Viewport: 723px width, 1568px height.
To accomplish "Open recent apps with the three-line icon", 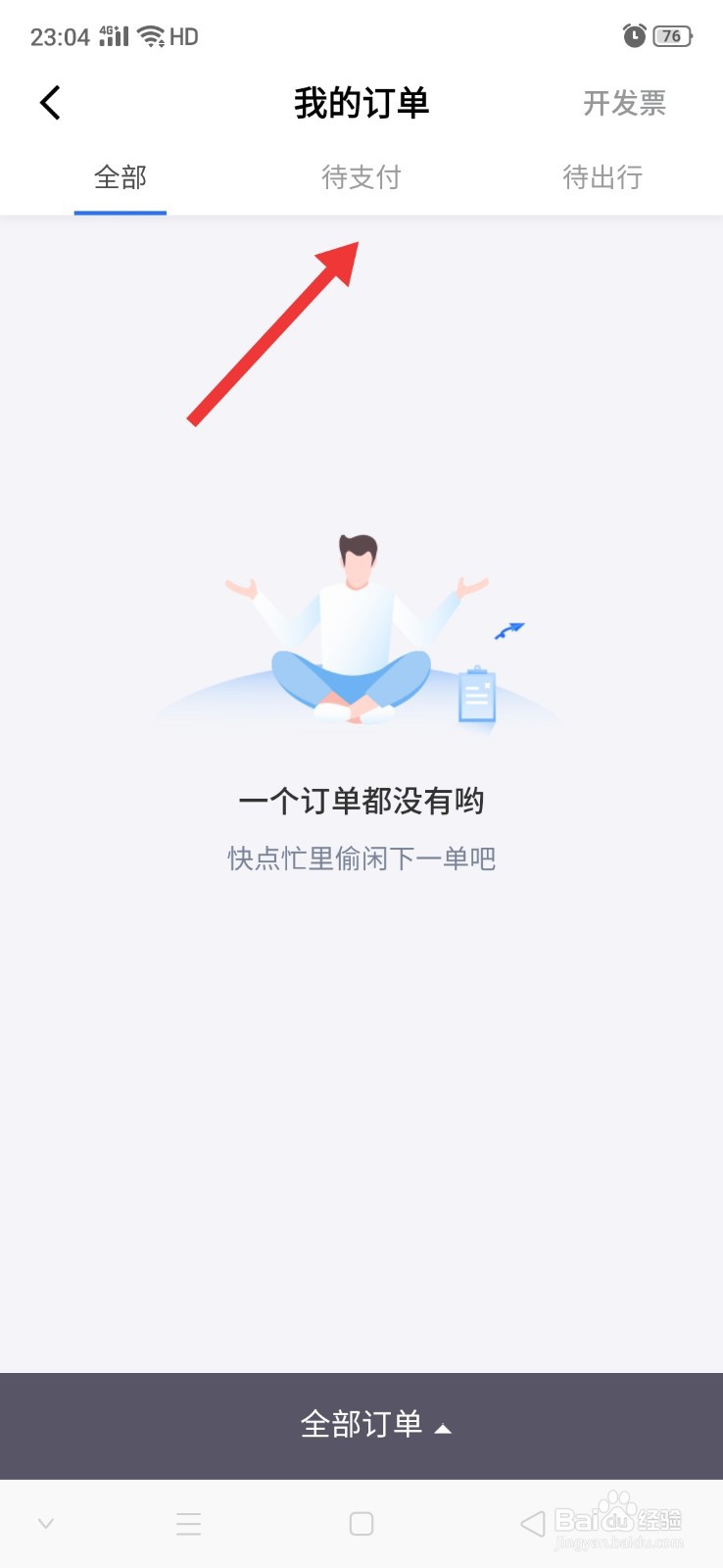I will click(188, 1523).
